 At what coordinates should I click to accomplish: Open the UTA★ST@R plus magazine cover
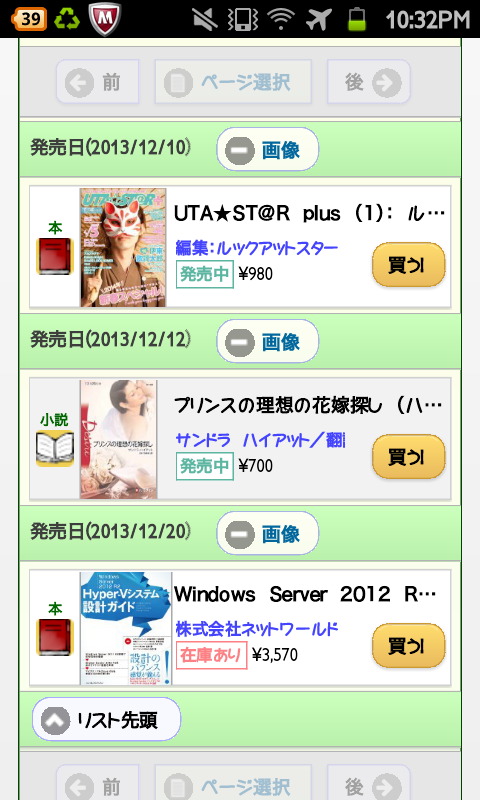click(x=123, y=247)
